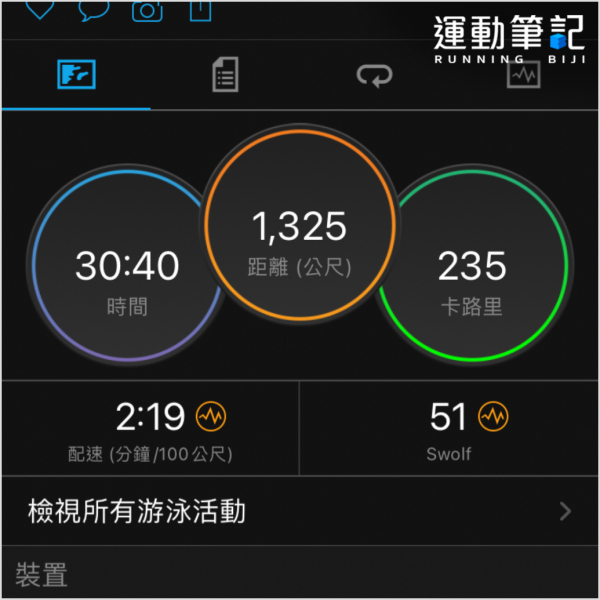
Task: Add a photo using the camera icon
Action: (x=147, y=9)
